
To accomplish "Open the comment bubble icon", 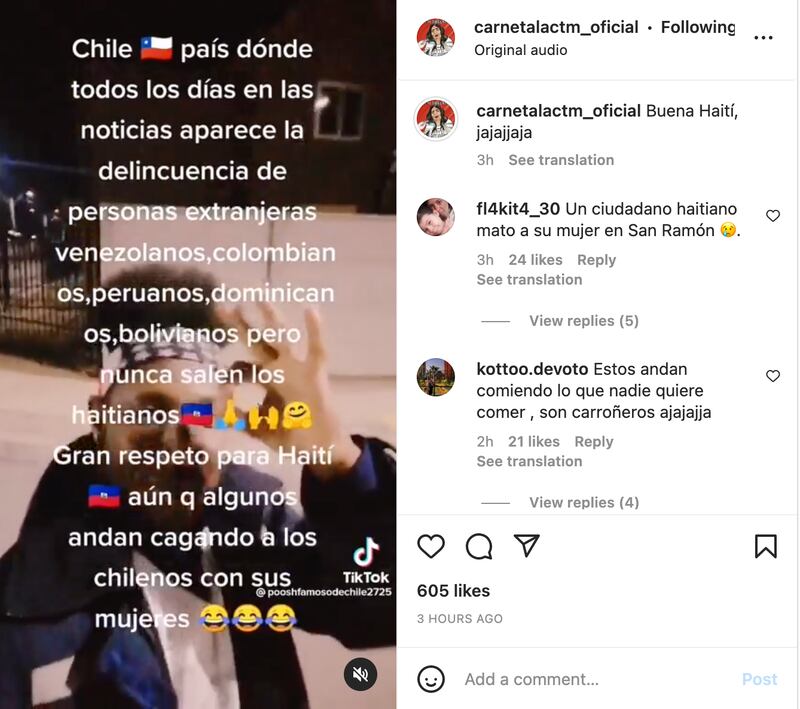I will 479,546.
